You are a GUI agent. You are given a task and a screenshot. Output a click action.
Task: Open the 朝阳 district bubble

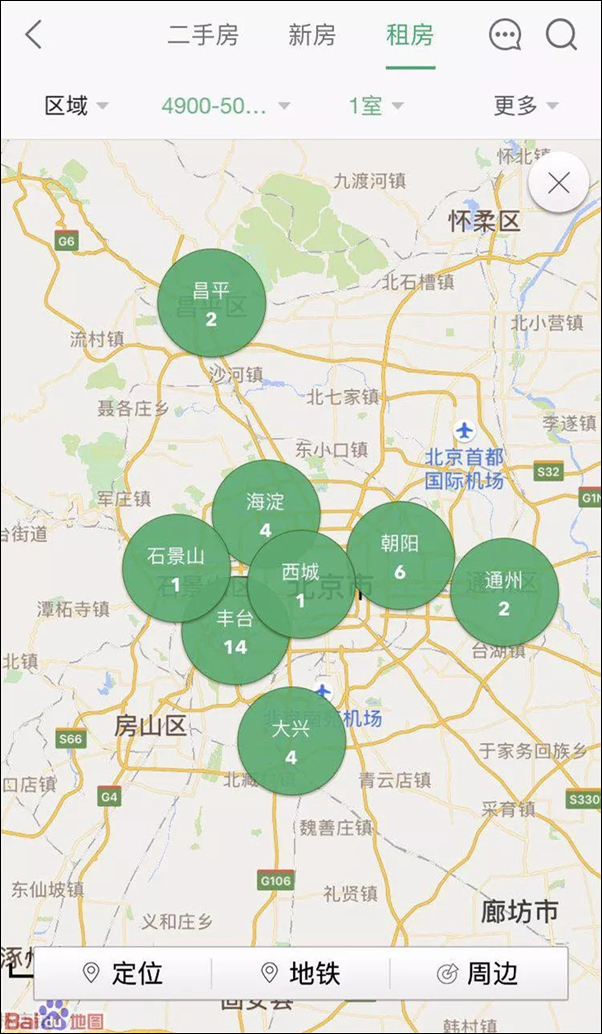pyautogui.click(x=401, y=555)
